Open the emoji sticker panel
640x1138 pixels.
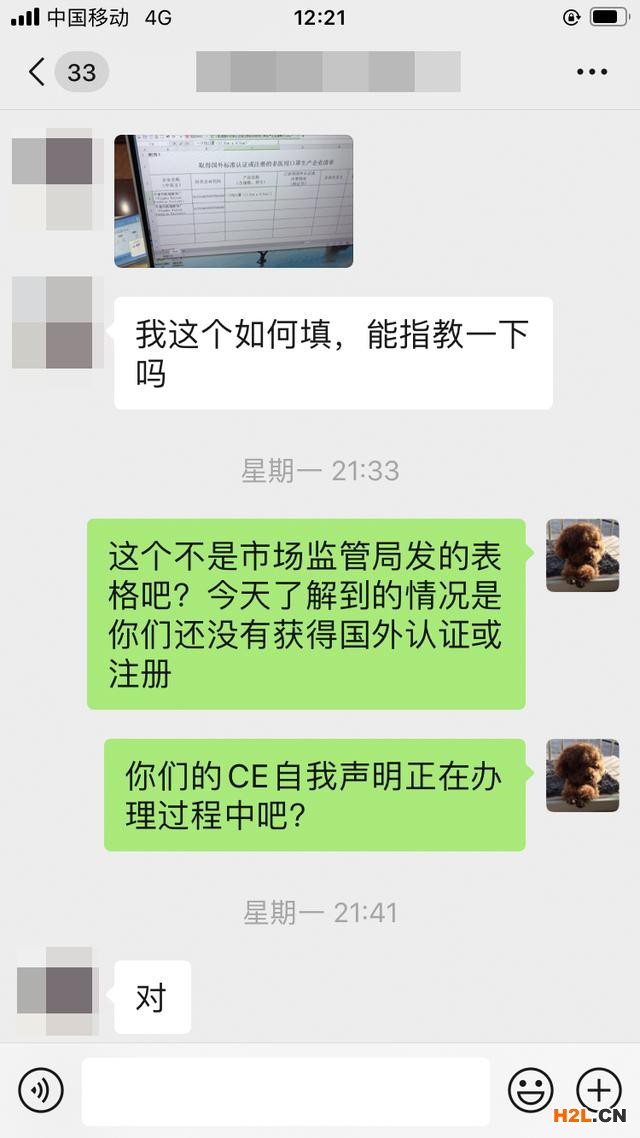tap(530, 1089)
